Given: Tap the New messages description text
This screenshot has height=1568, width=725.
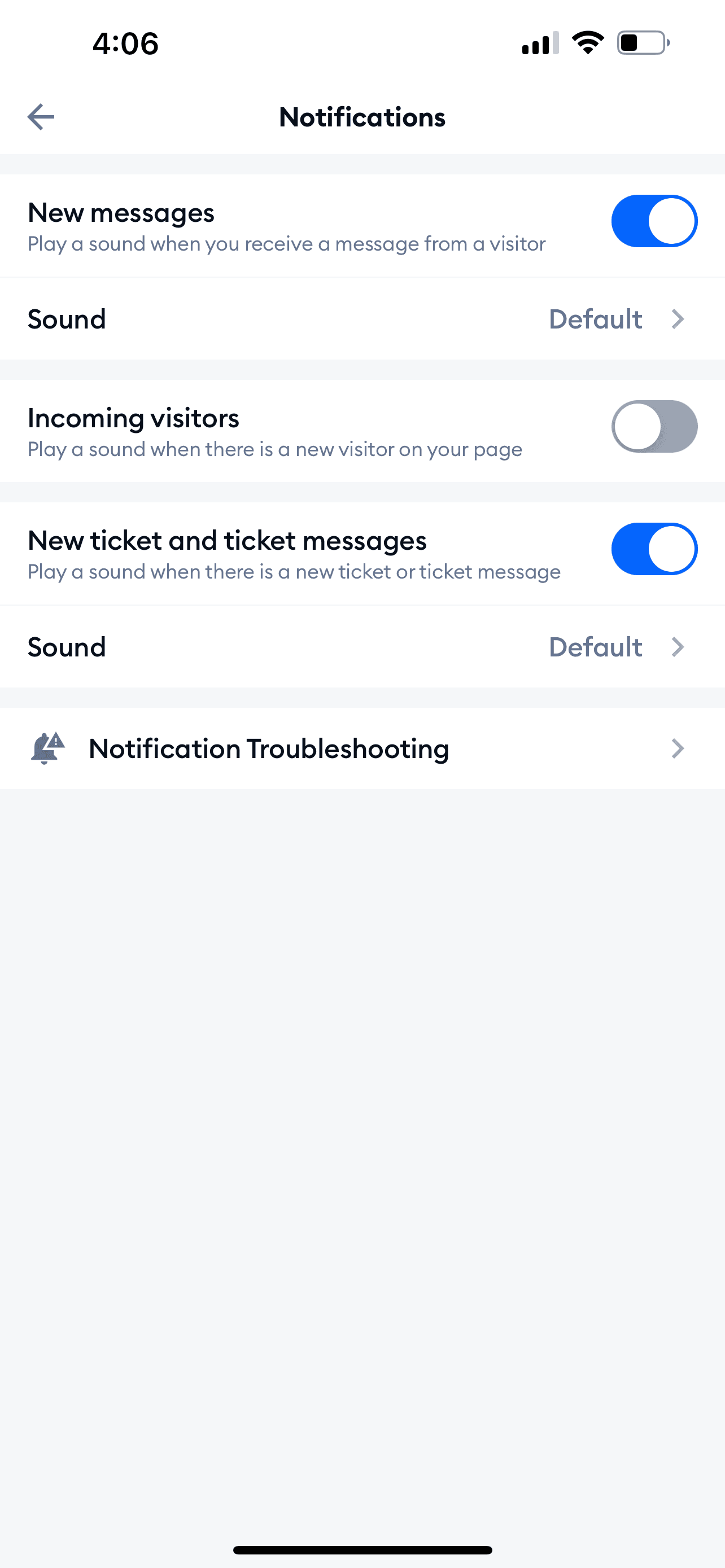Looking at the screenshot, I should click(286, 243).
